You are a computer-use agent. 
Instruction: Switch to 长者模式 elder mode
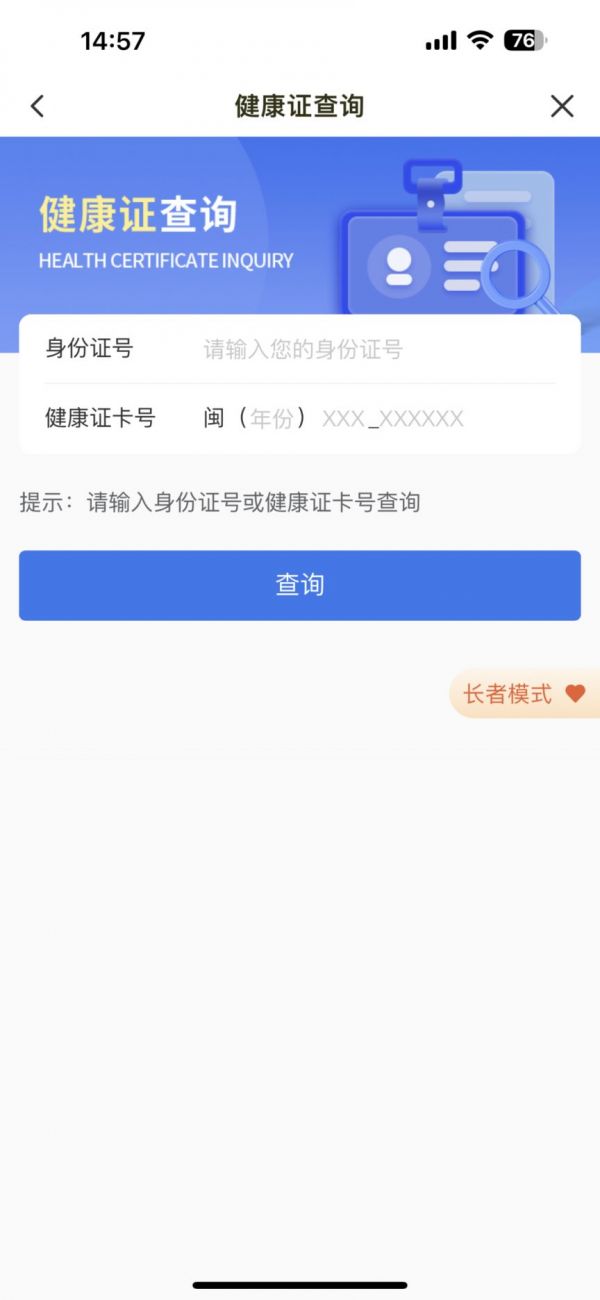coord(520,694)
